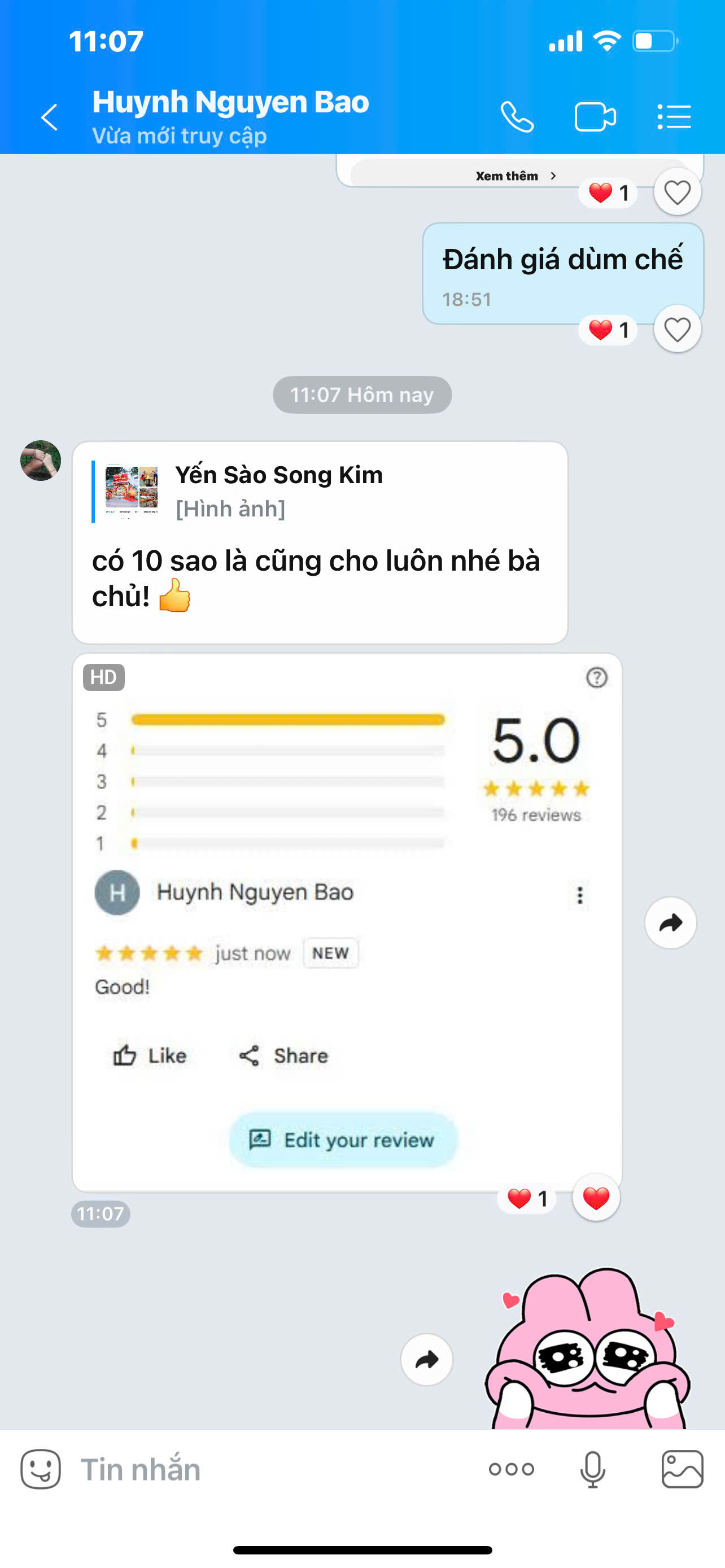725x1568 pixels.
Task: Open the quoted Yến Sào Song Kim image
Action: tap(132, 490)
